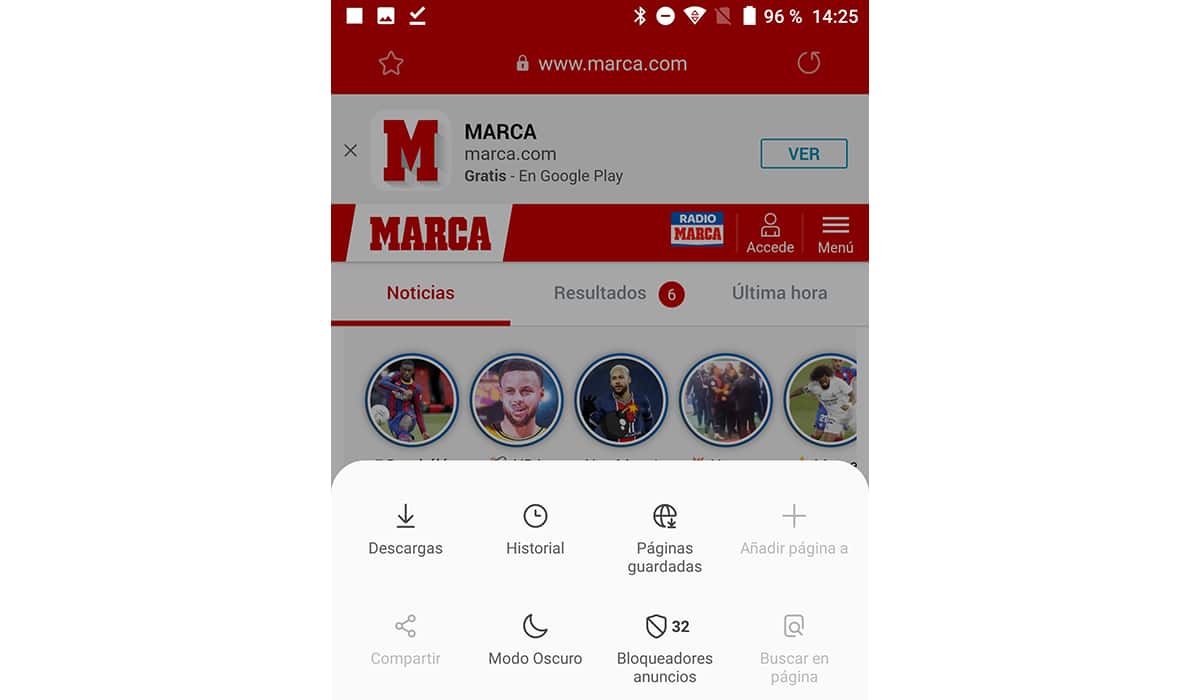Image resolution: width=1200 pixels, height=700 pixels.
Task: Enable Modo Oscuro
Action: [535, 640]
